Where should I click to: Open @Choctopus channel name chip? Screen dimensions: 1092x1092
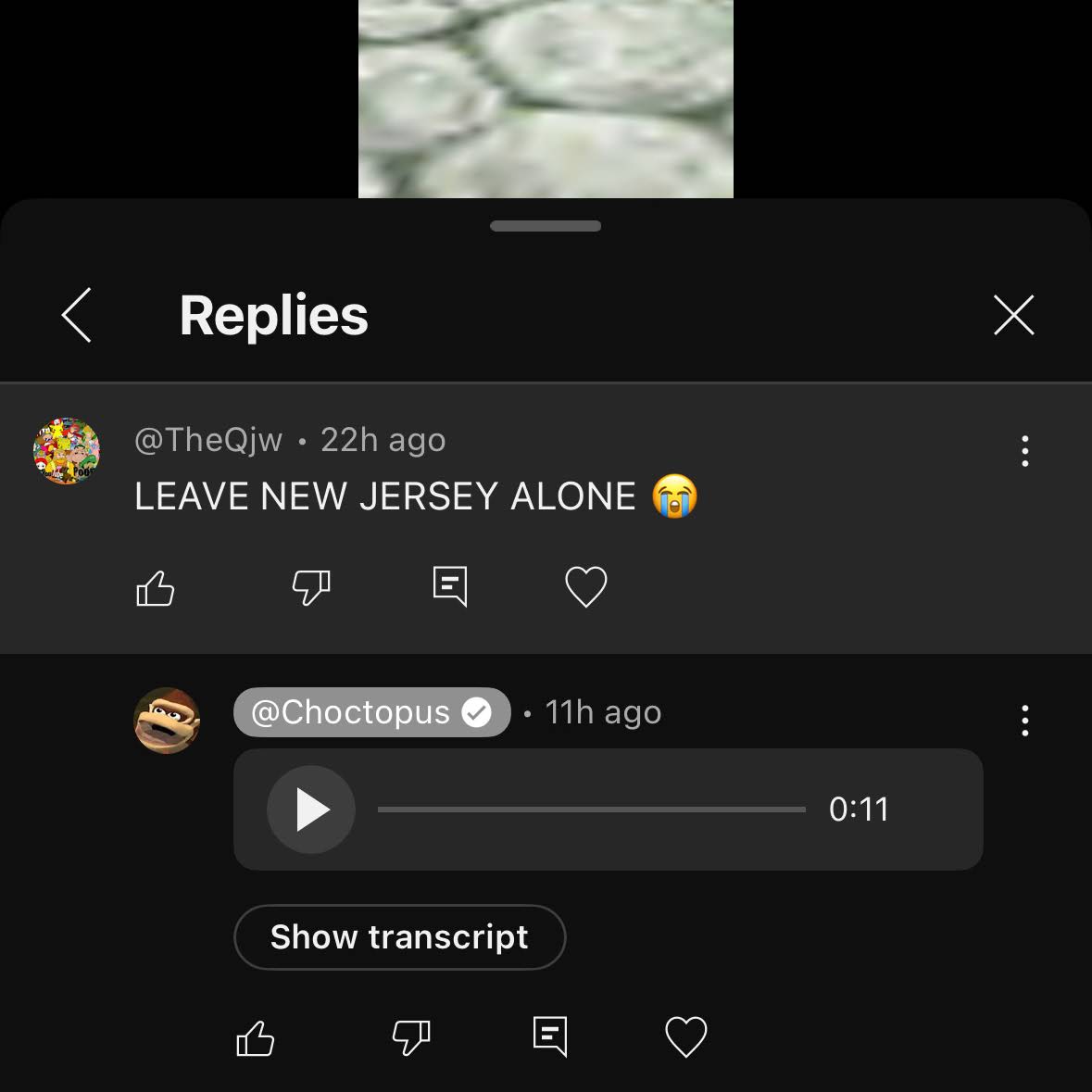click(x=371, y=712)
